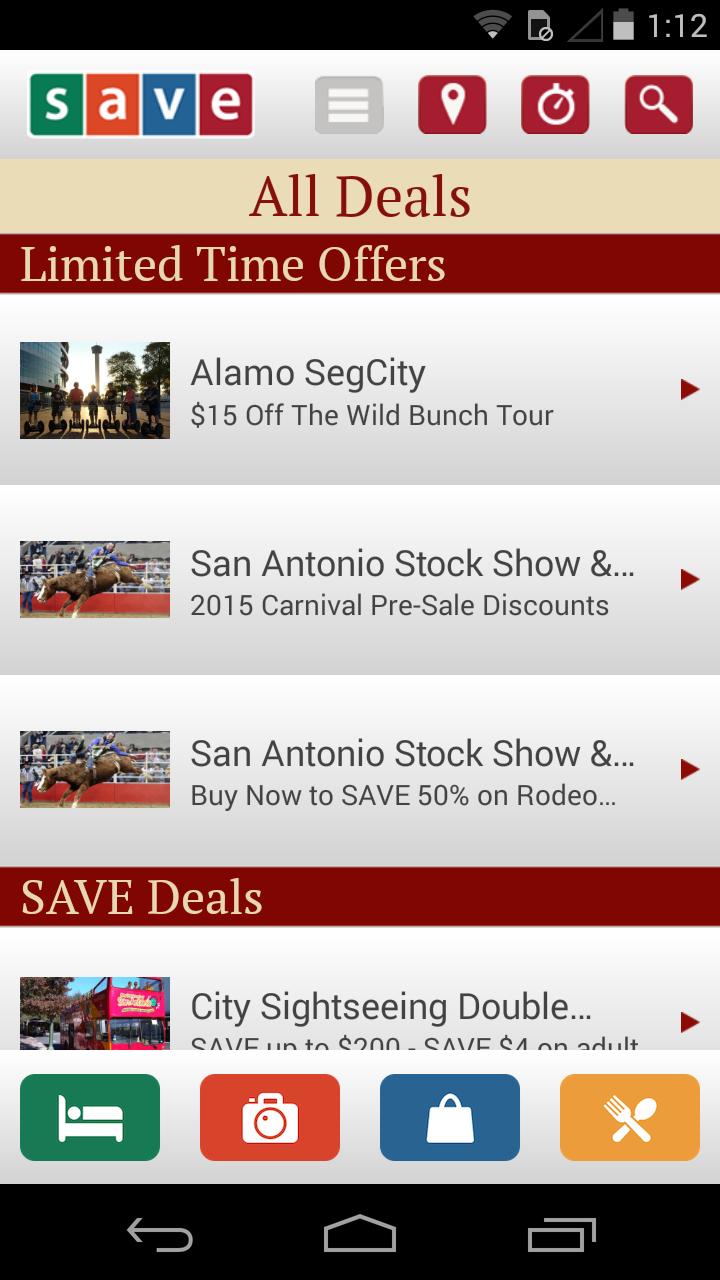Viewport: 720px width, 1280px height.
Task: Tap the Alamo SegCity Segway thumbnail image
Action: (94, 389)
